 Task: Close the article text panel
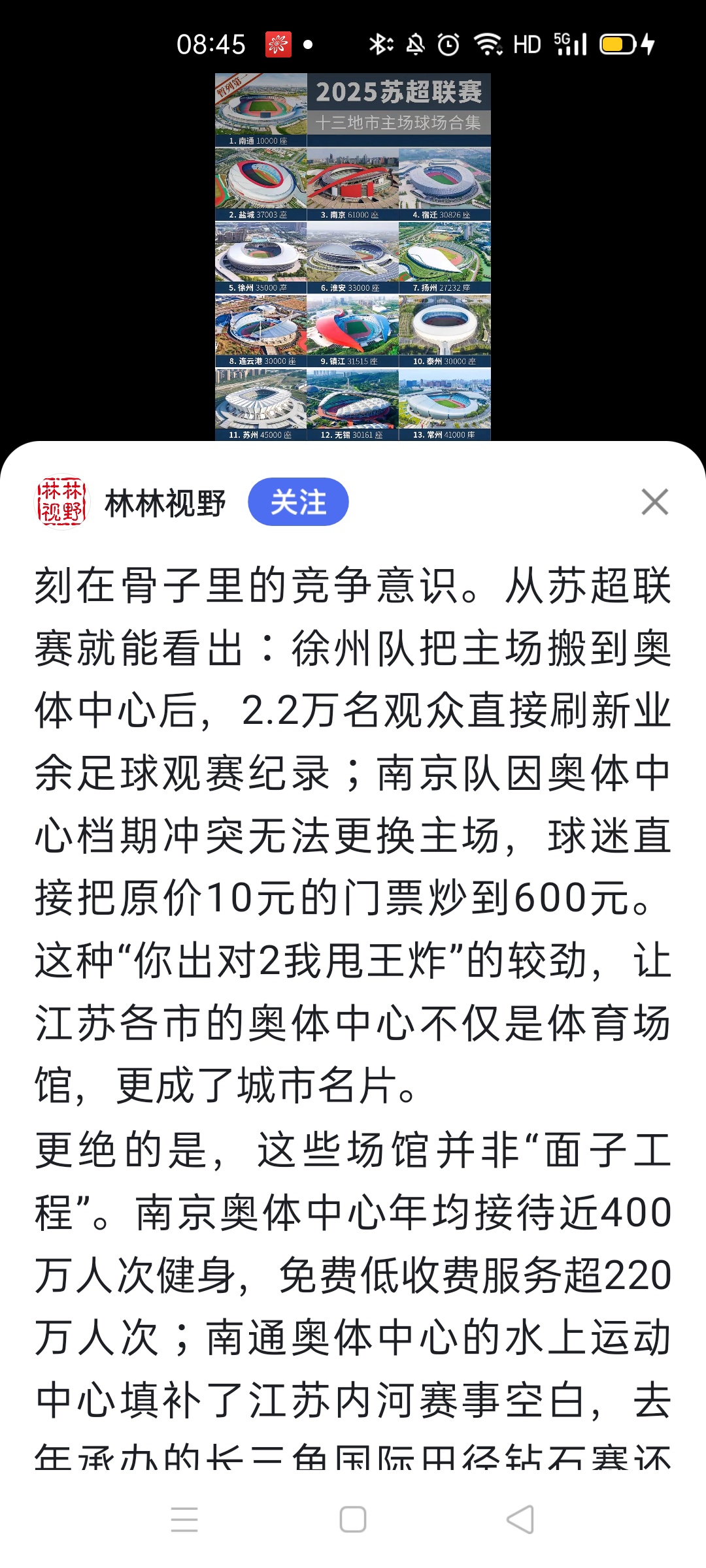click(x=654, y=502)
